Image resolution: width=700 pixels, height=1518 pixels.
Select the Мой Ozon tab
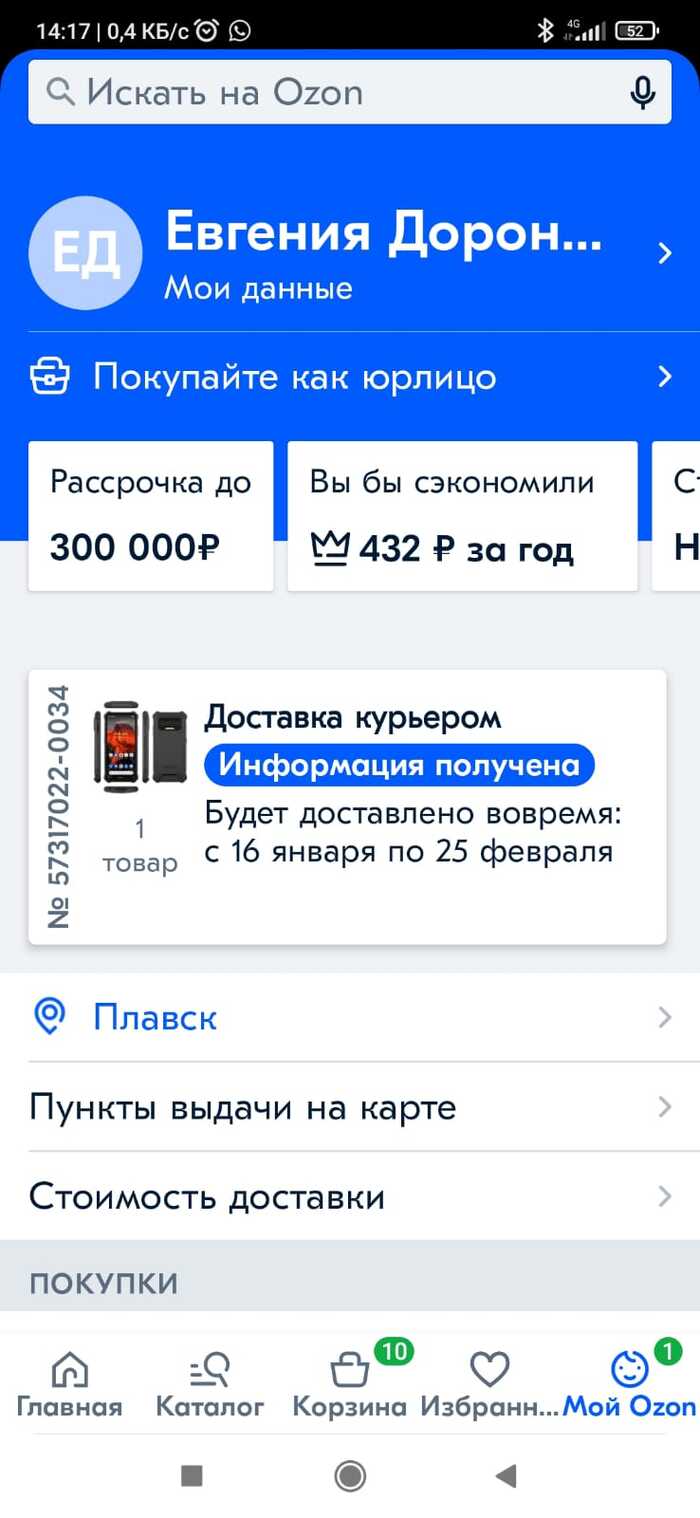(629, 1384)
